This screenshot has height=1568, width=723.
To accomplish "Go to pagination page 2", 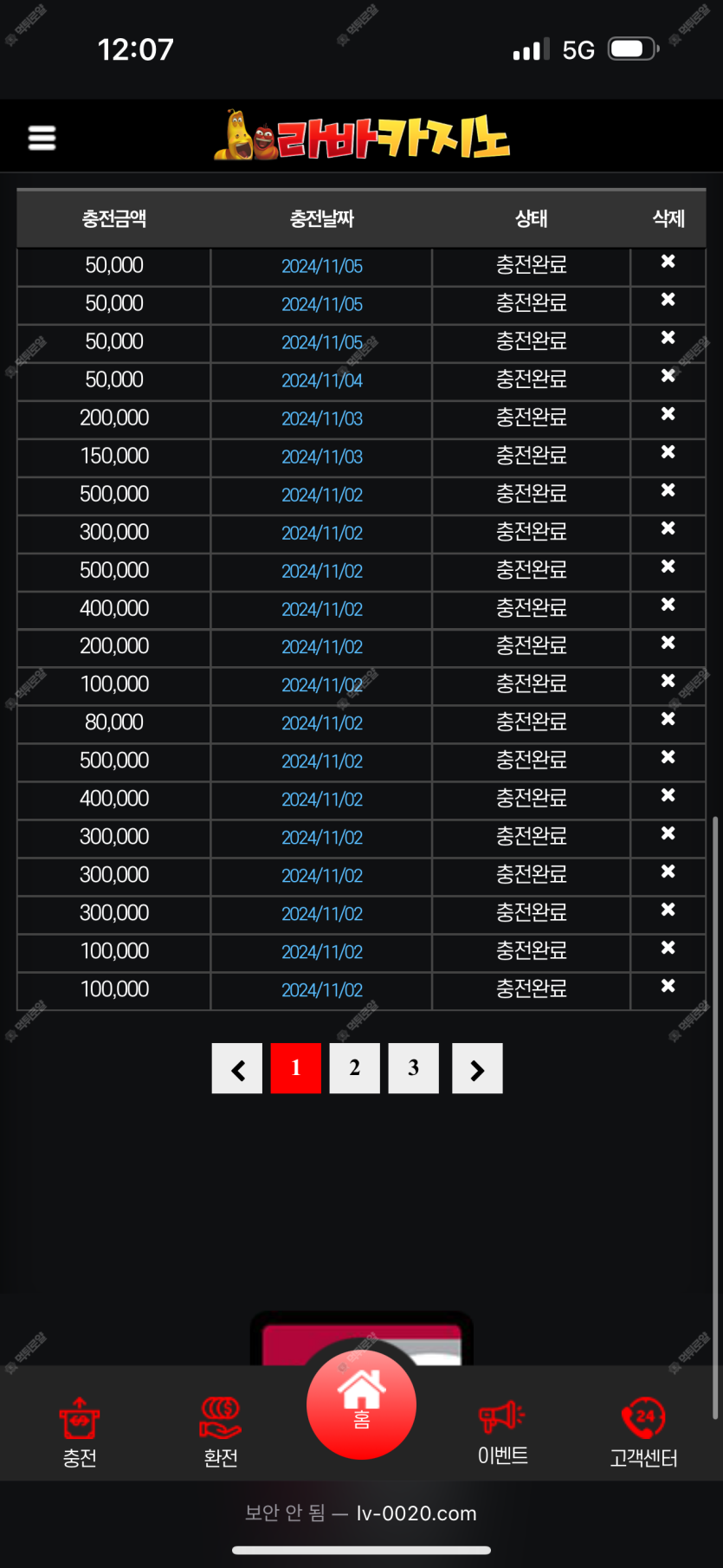I will tap(355, 1068).
